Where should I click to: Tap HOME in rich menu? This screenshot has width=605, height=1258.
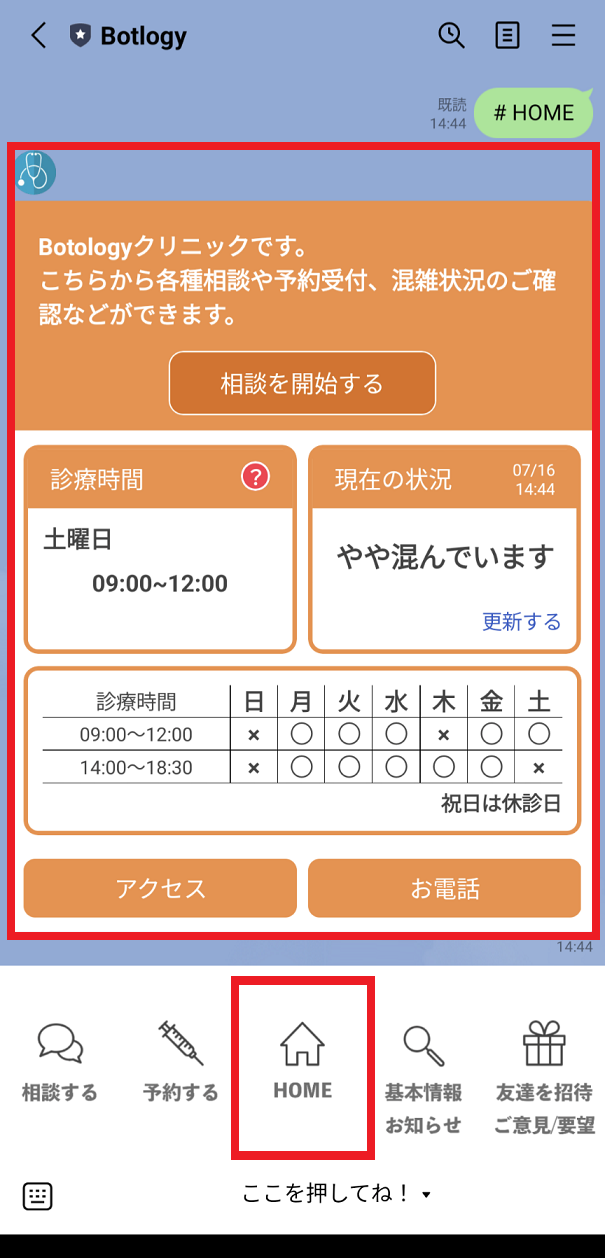point(303,1063)
